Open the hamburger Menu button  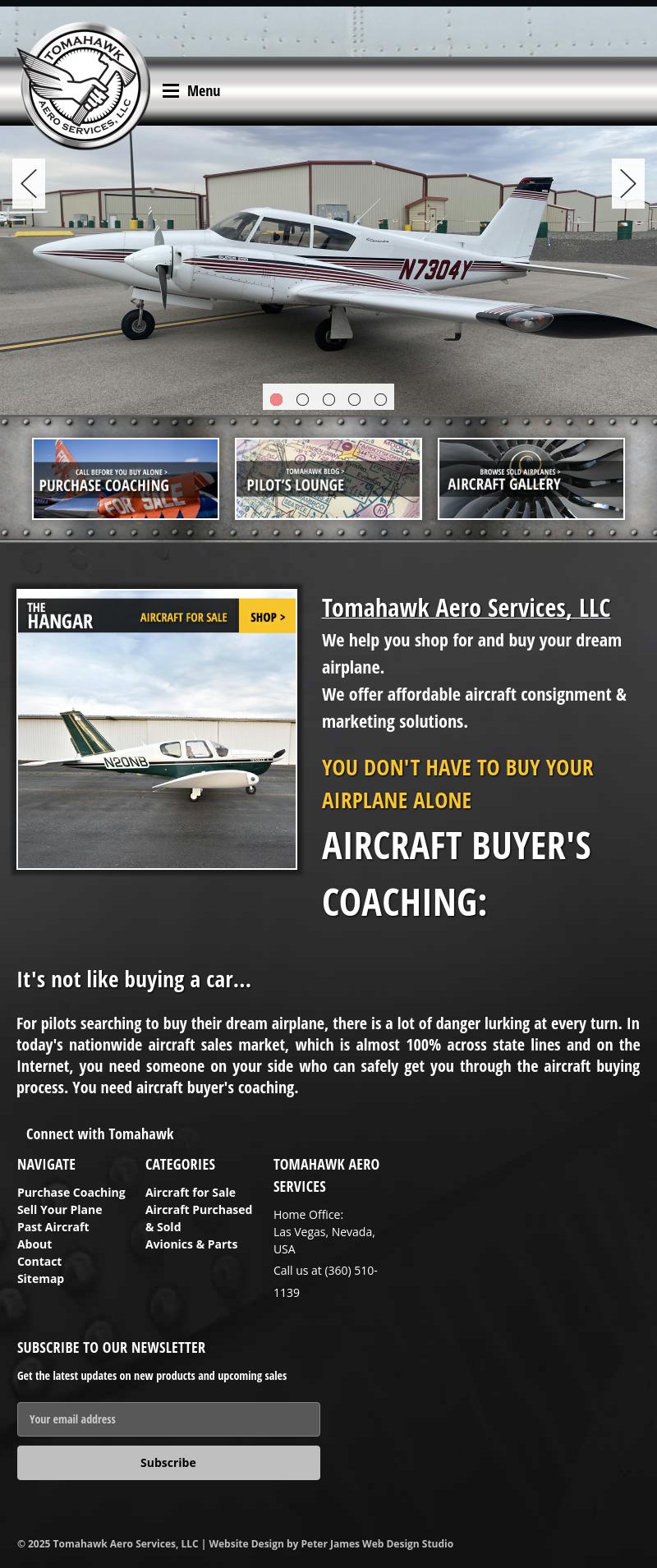(x=191, y=91)
